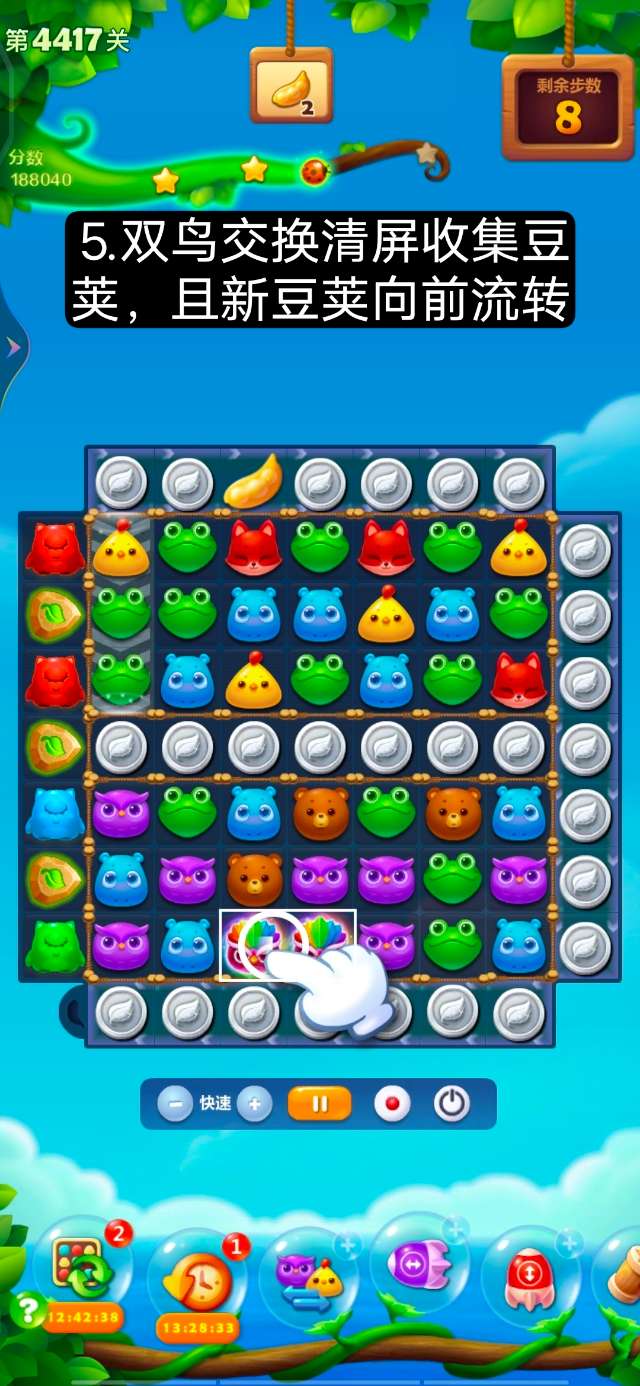Viewport: 640px width, 1386px height.
Task: Increase playback speed with the plus button
Action: click(x=254, y=1104)
